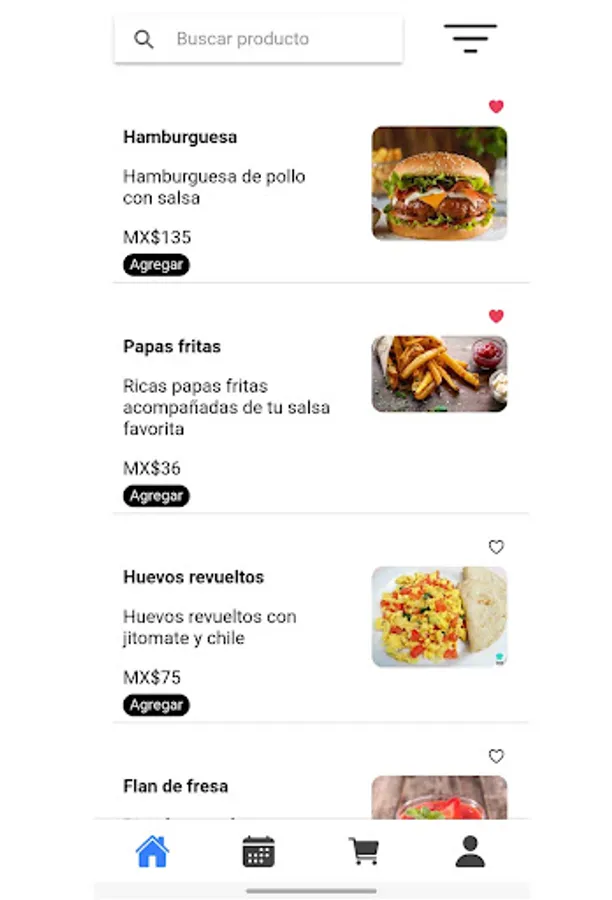Remove Papas fritas from favorites
The height and width of the screenshot is (900, 612).
[x=496, y=316]
